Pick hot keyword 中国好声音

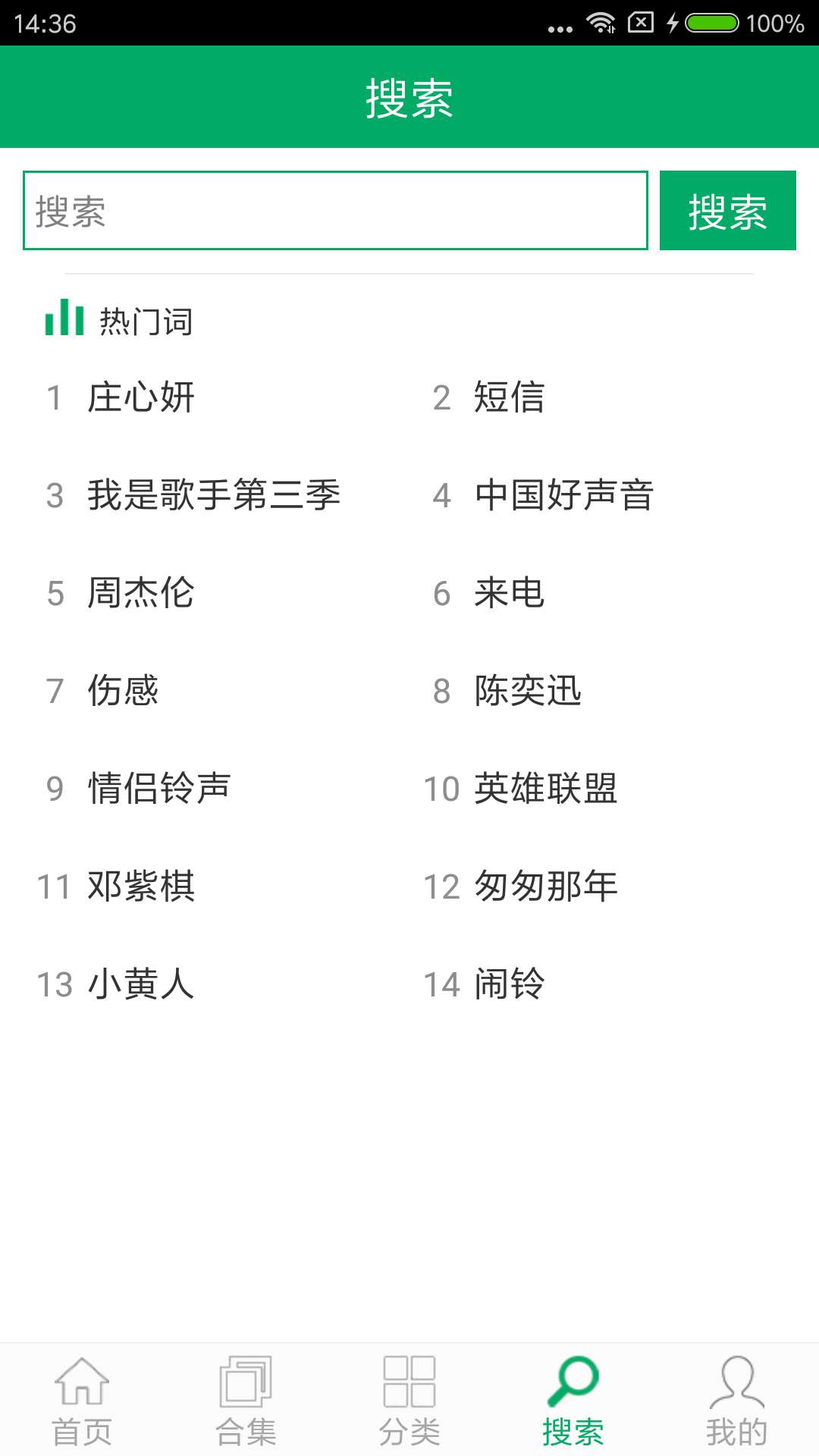[564, 495]
